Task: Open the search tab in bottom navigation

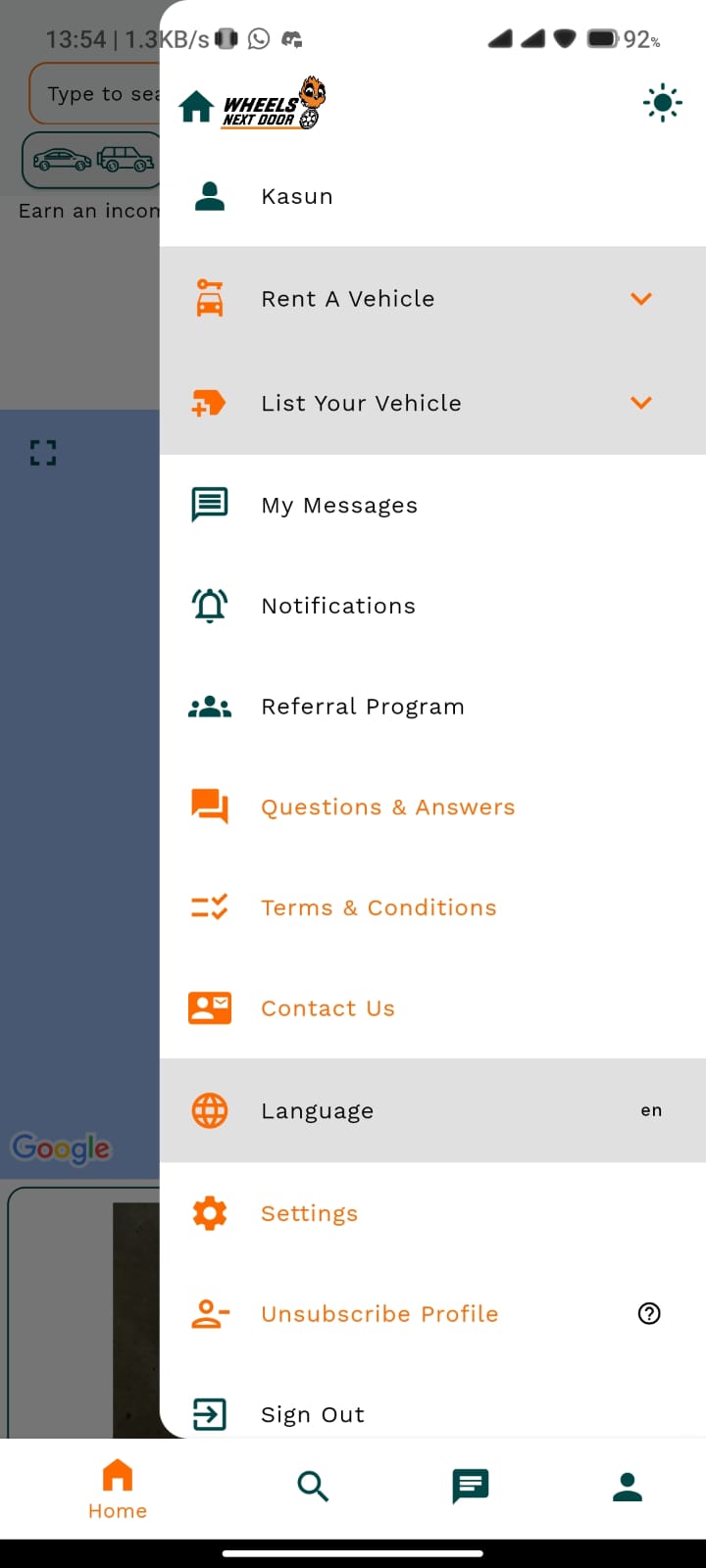Action: pos(313,1487)
